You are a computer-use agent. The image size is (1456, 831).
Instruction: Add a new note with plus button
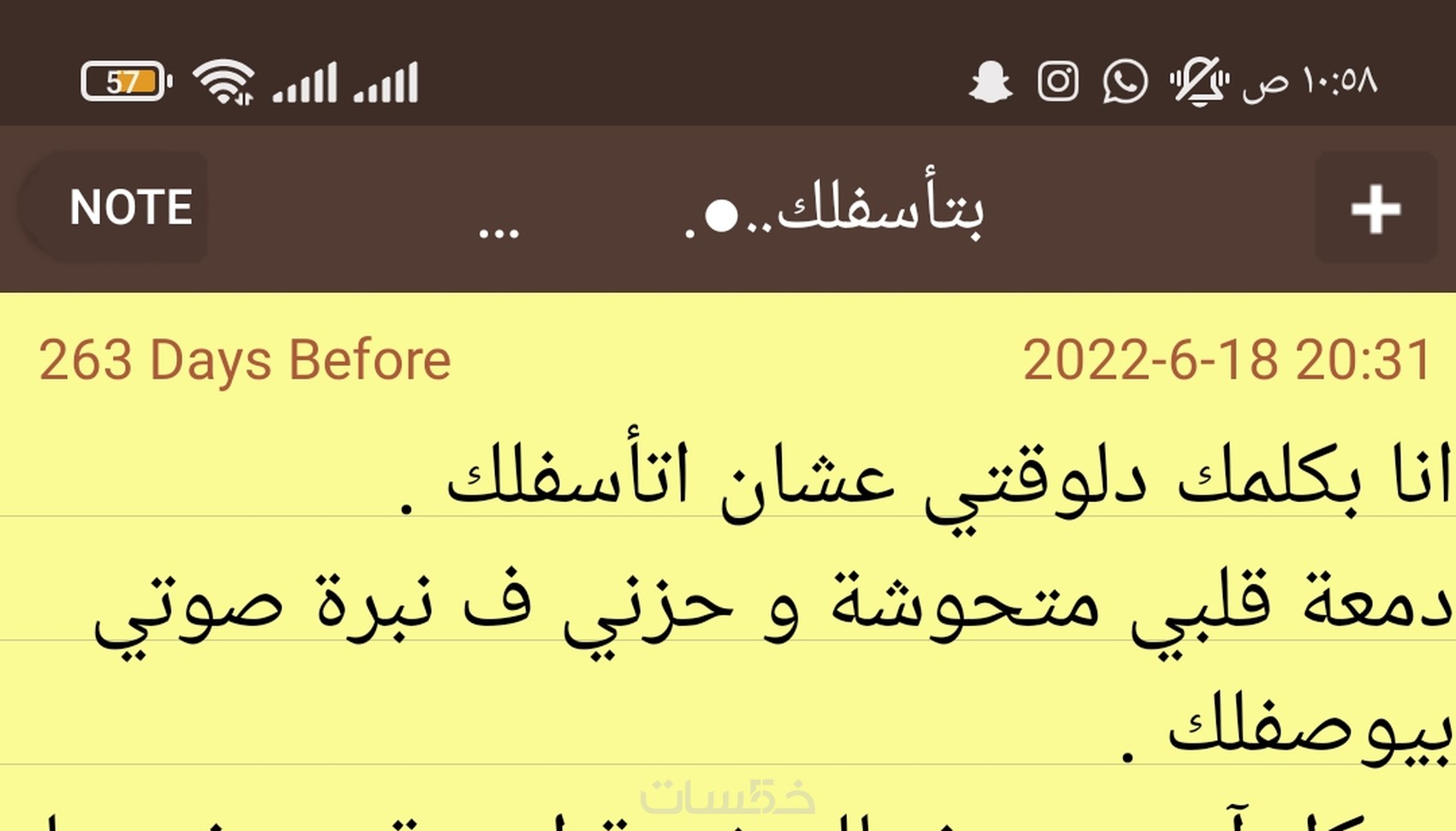(x=1375, y=208)
